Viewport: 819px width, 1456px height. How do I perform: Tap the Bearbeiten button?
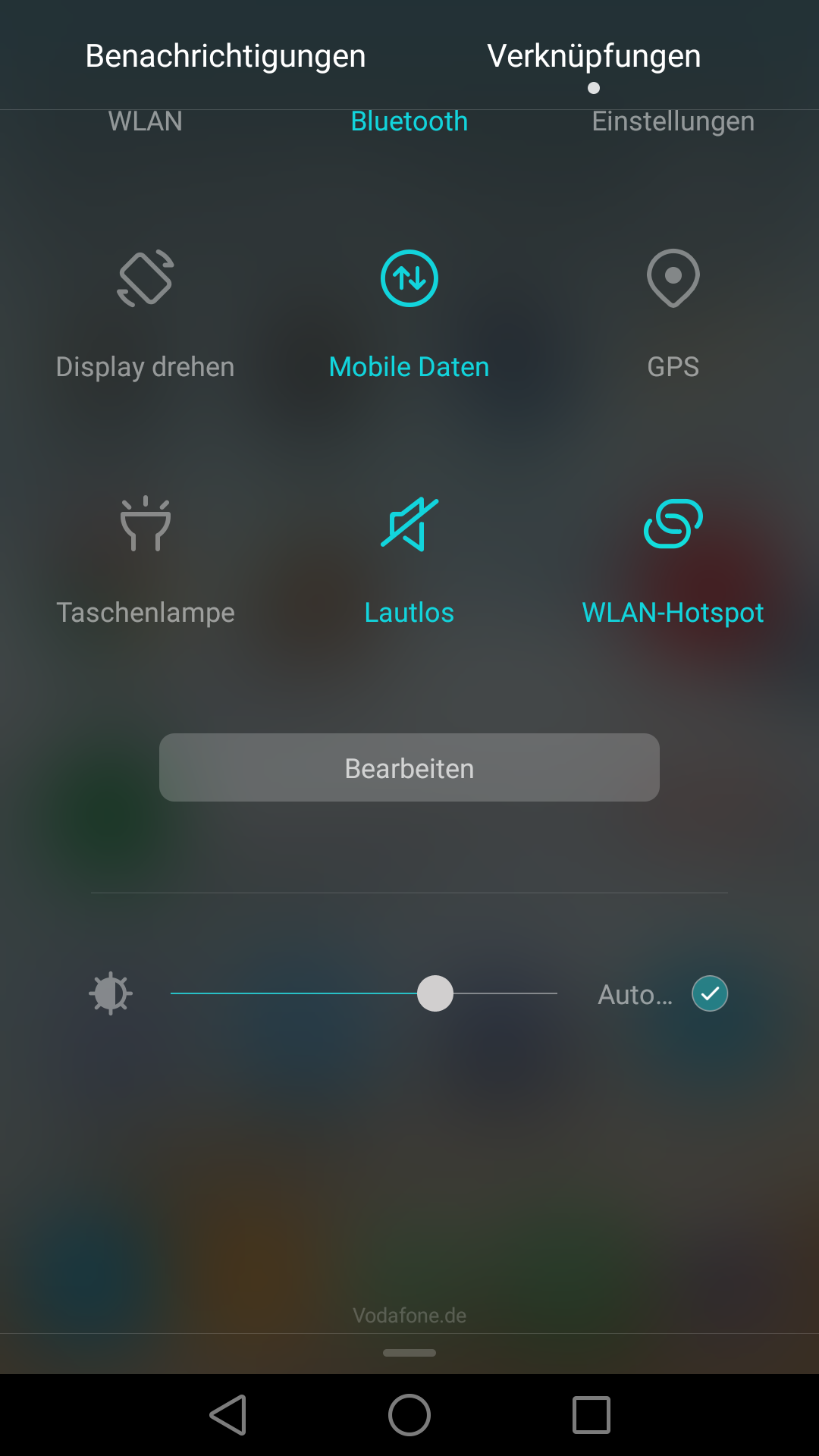[409, 767]
